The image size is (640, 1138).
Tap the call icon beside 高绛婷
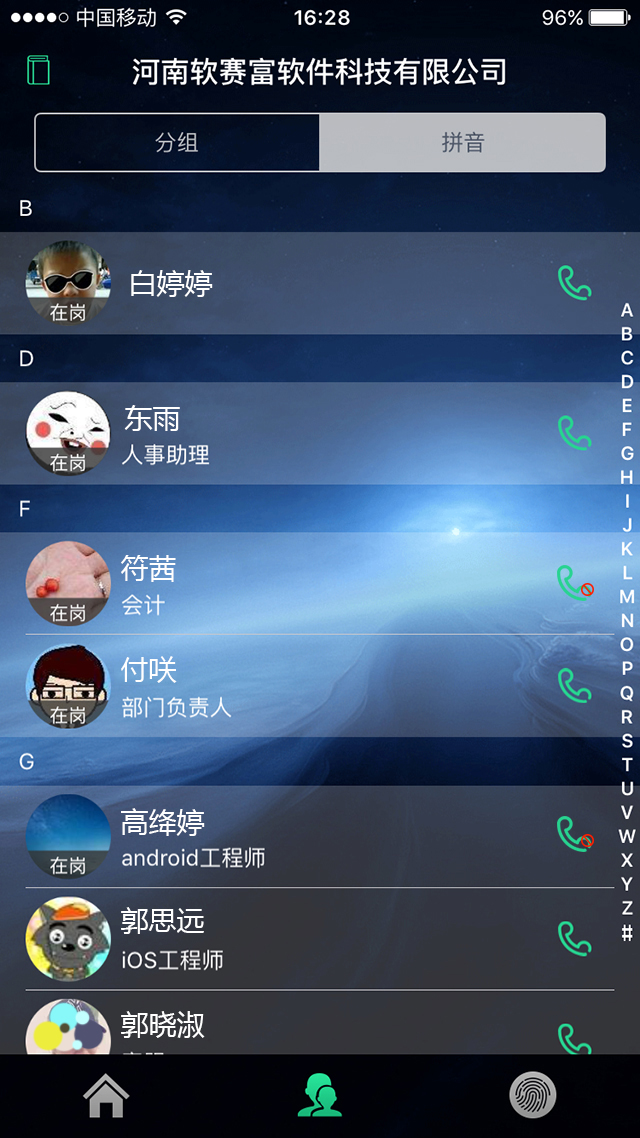(574, 835)
